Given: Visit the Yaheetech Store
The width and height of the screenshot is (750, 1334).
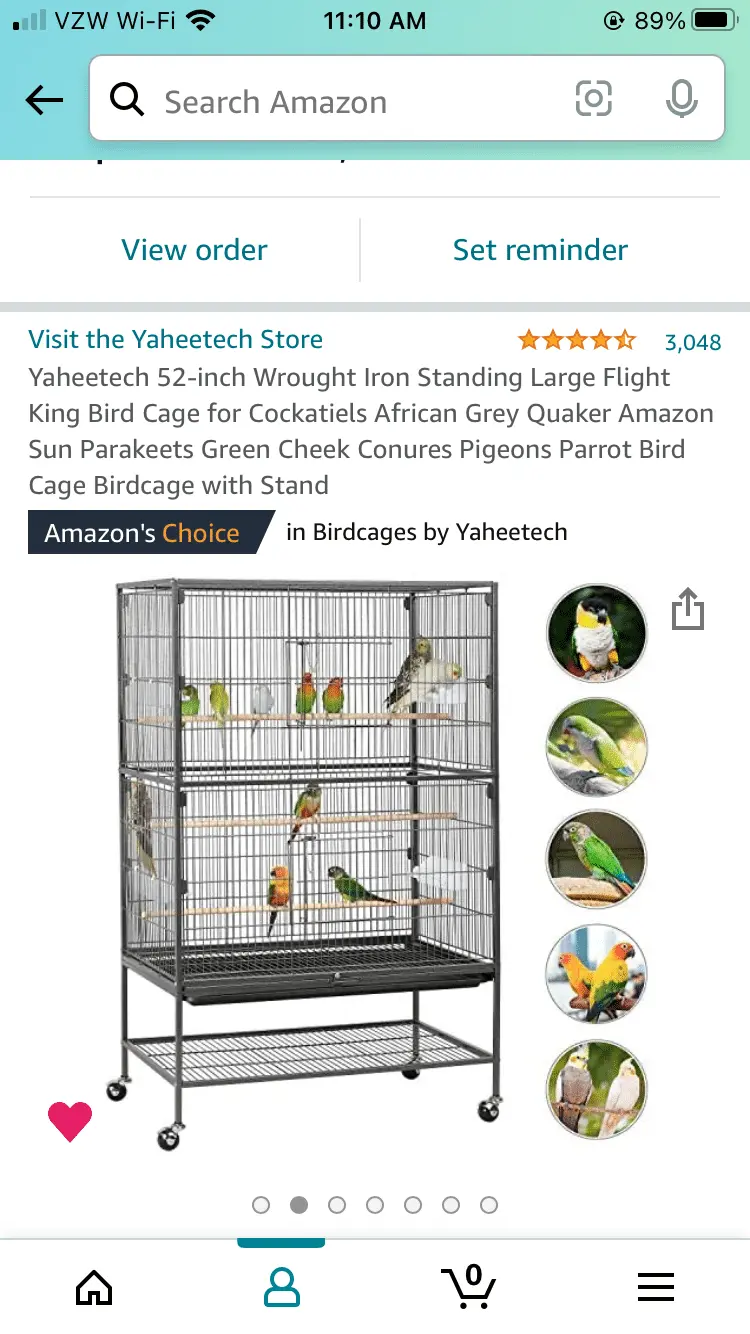Looking at the screenshot, I should point(176,339).
